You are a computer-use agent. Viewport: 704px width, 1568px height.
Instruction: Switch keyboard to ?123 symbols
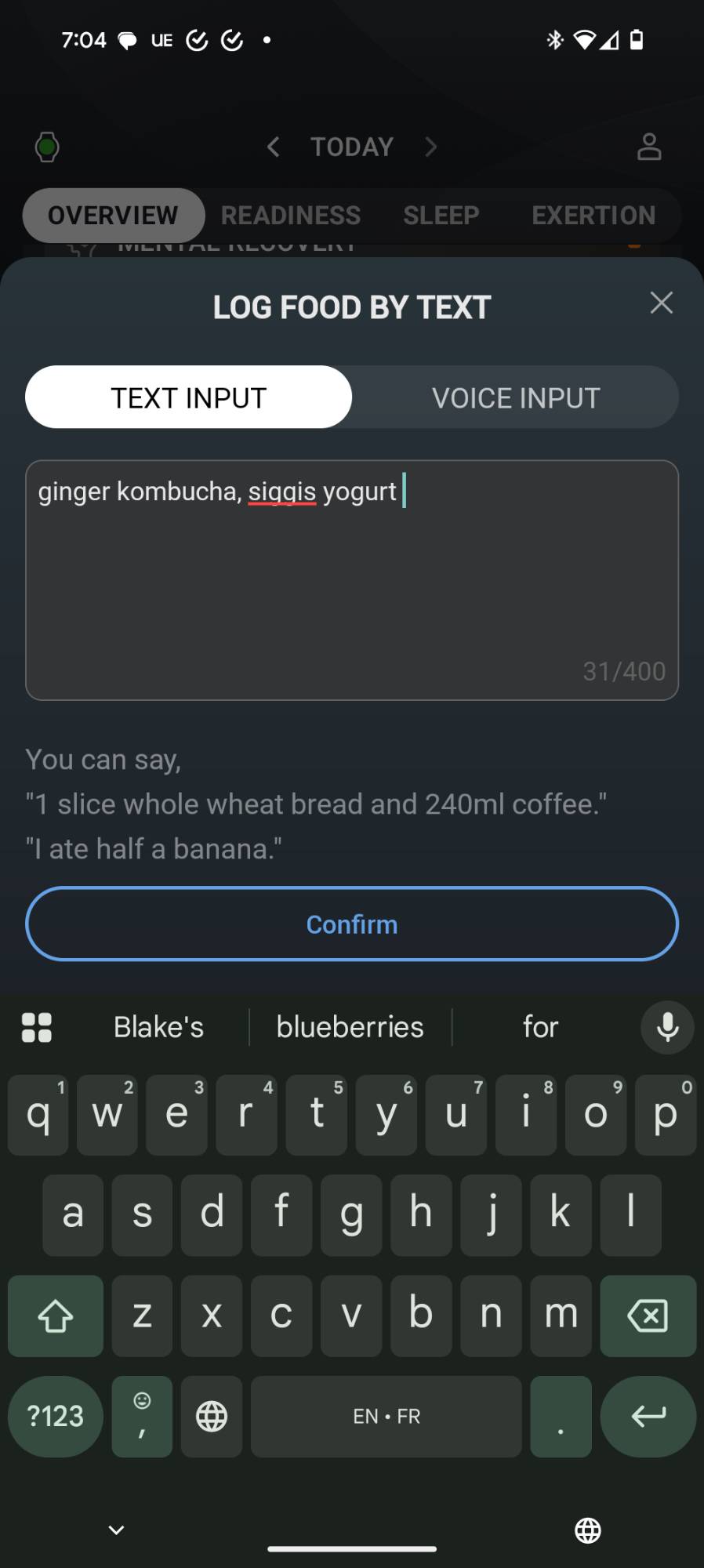(x=56, y=1416)
